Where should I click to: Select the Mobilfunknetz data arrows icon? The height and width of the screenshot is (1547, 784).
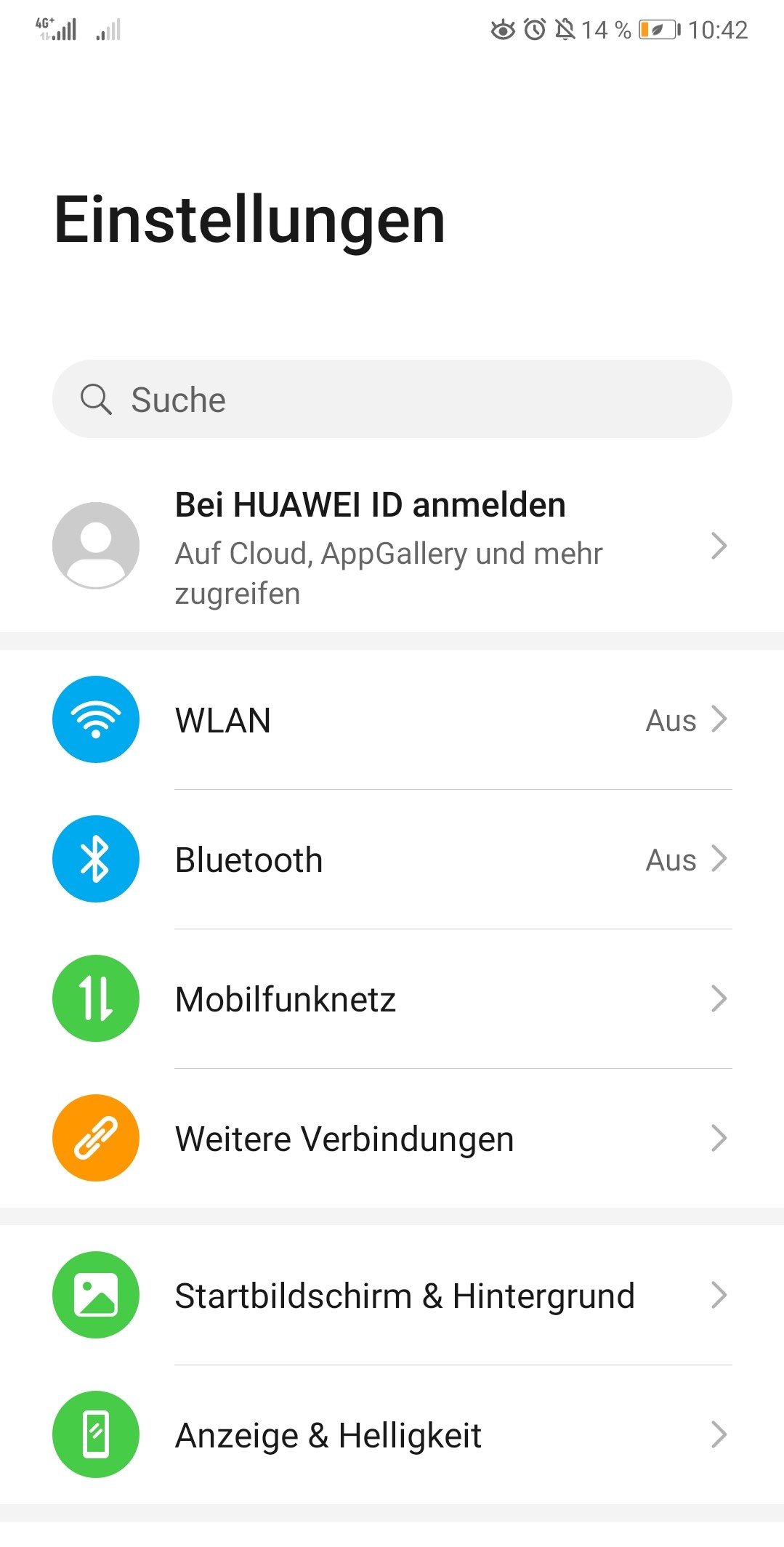(95, 998)
